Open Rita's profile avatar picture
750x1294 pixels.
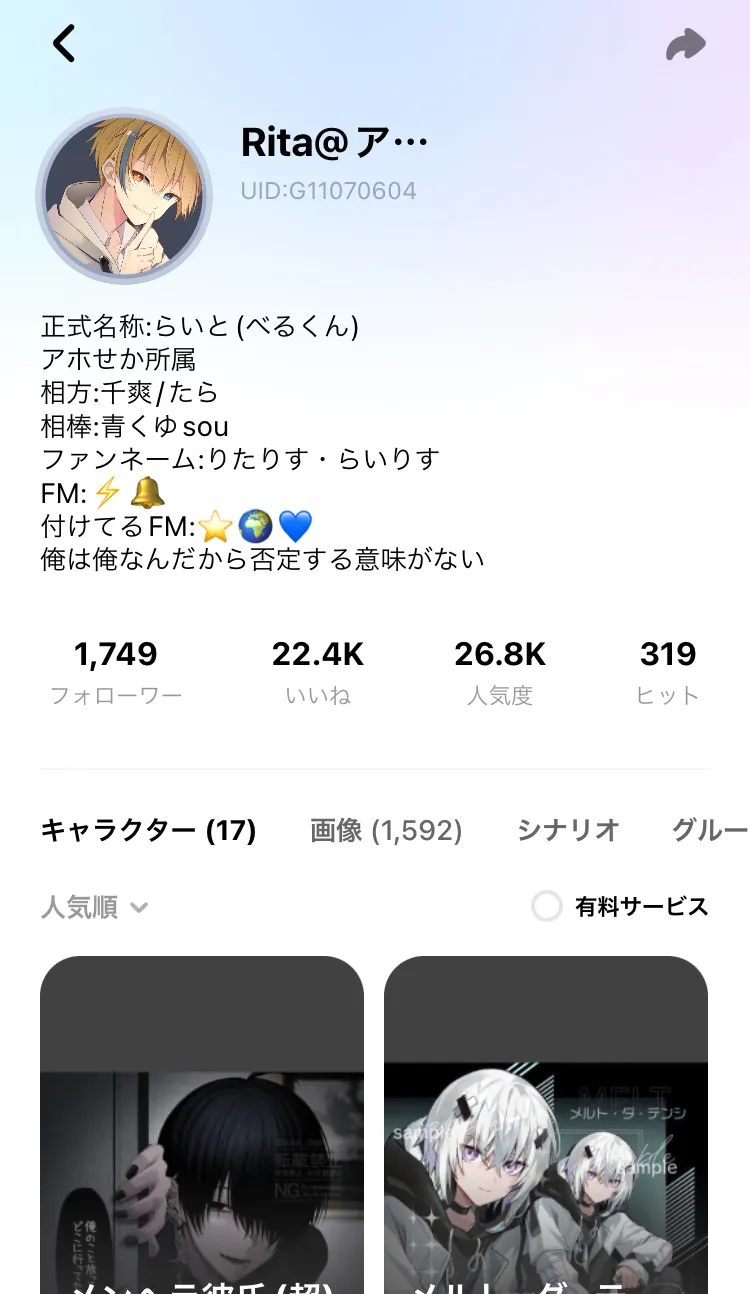coord(124,196)
